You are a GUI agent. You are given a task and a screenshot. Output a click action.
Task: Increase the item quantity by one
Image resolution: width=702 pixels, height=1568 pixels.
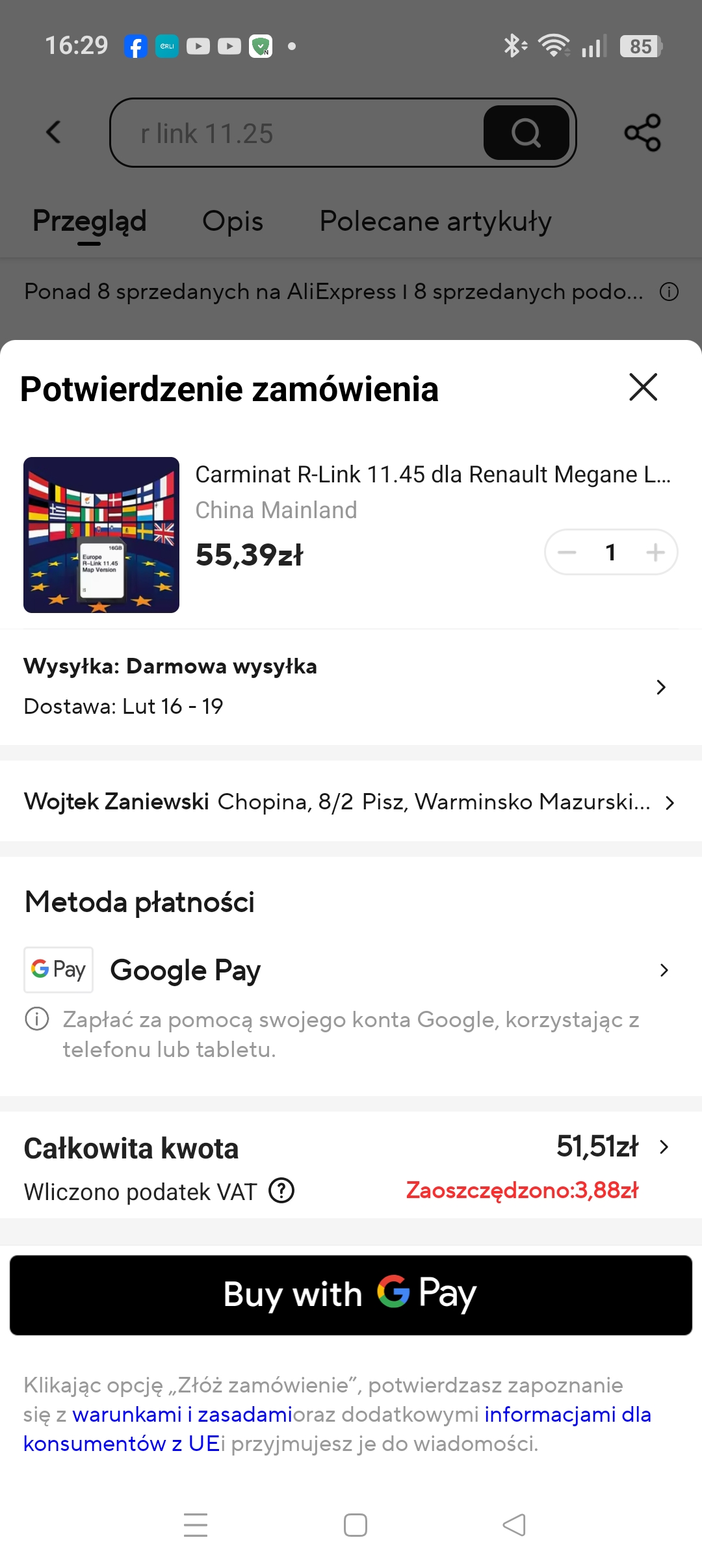point(655,553)
